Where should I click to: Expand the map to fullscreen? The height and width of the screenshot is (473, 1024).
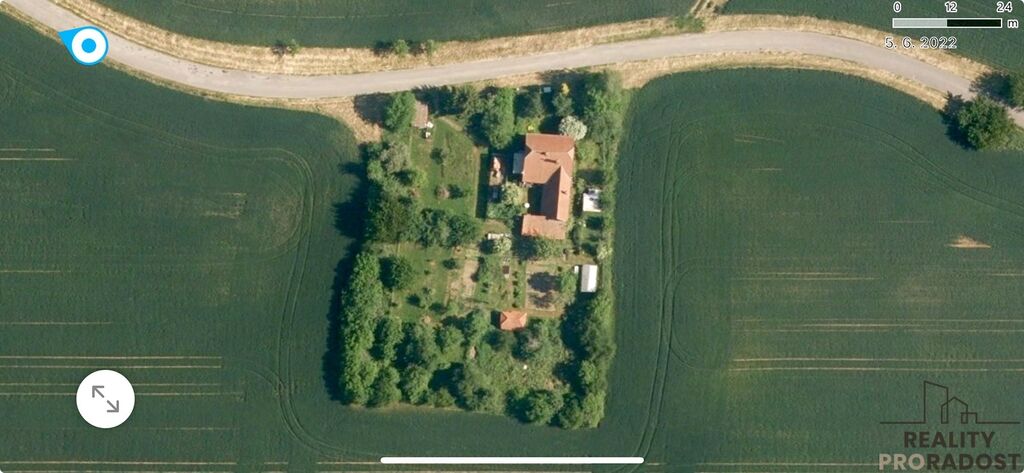105,399
